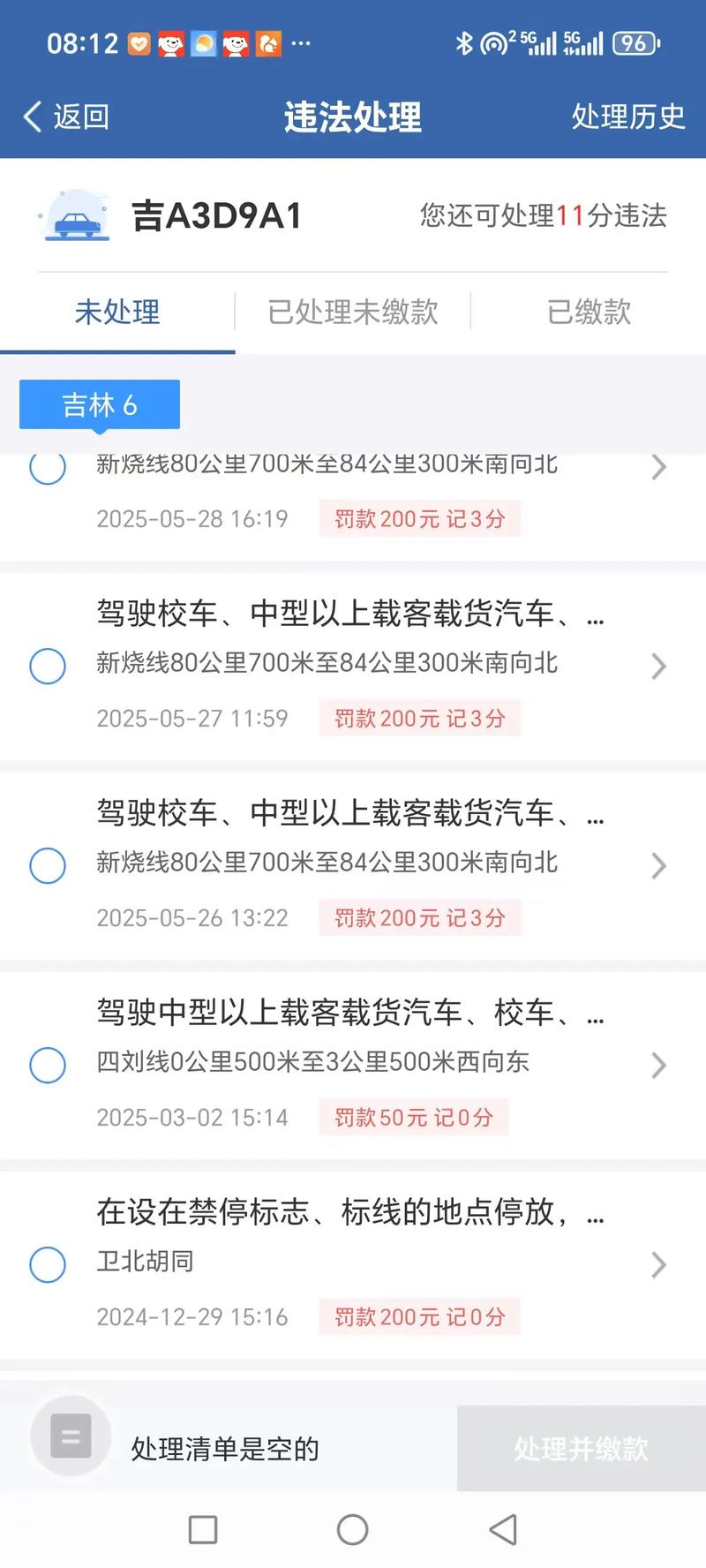Go to the system home screen
Viewport: 706px width, 1568px height.
[353, 1530]
